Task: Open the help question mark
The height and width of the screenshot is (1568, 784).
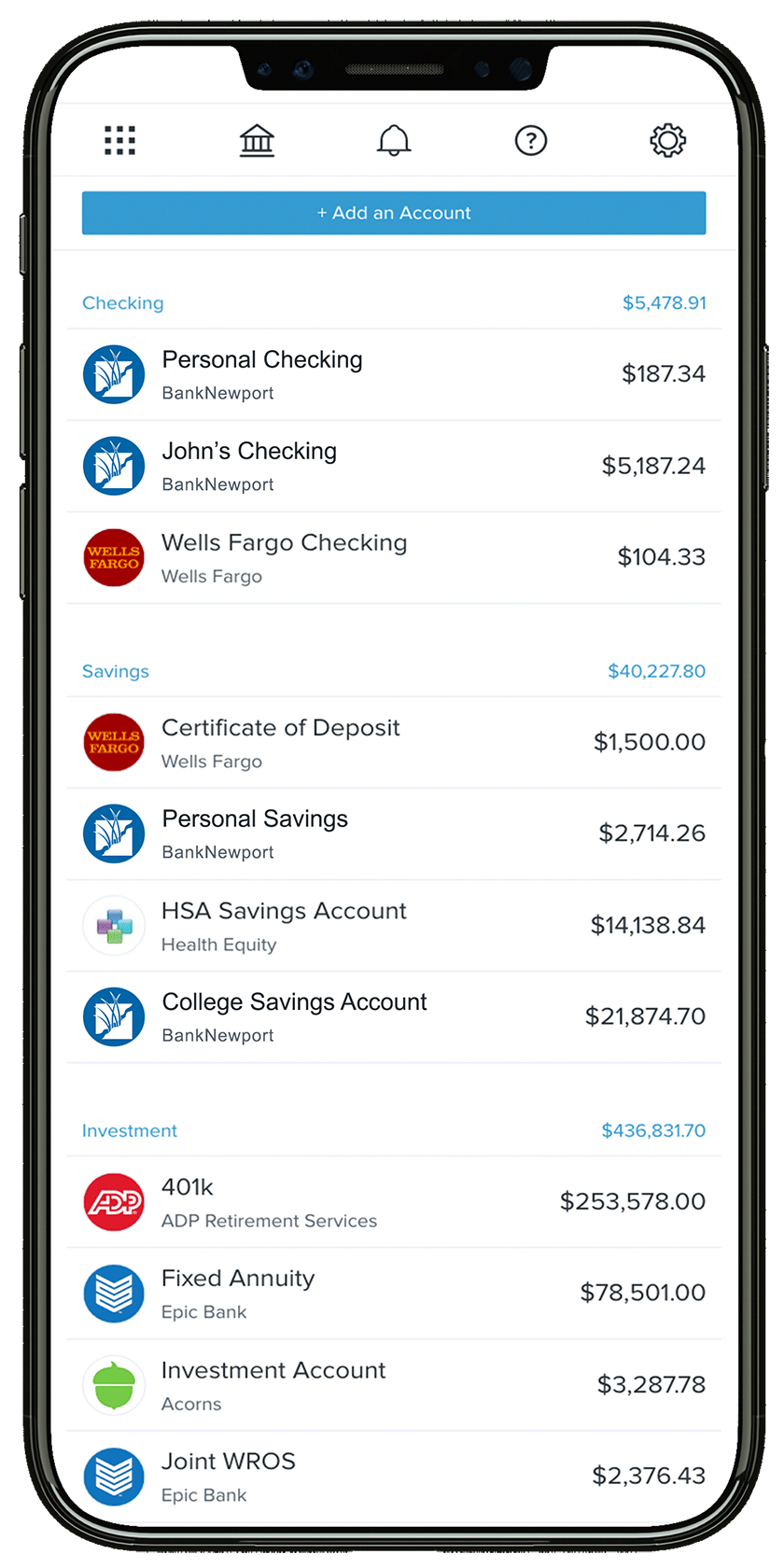Action: [531, 141]
